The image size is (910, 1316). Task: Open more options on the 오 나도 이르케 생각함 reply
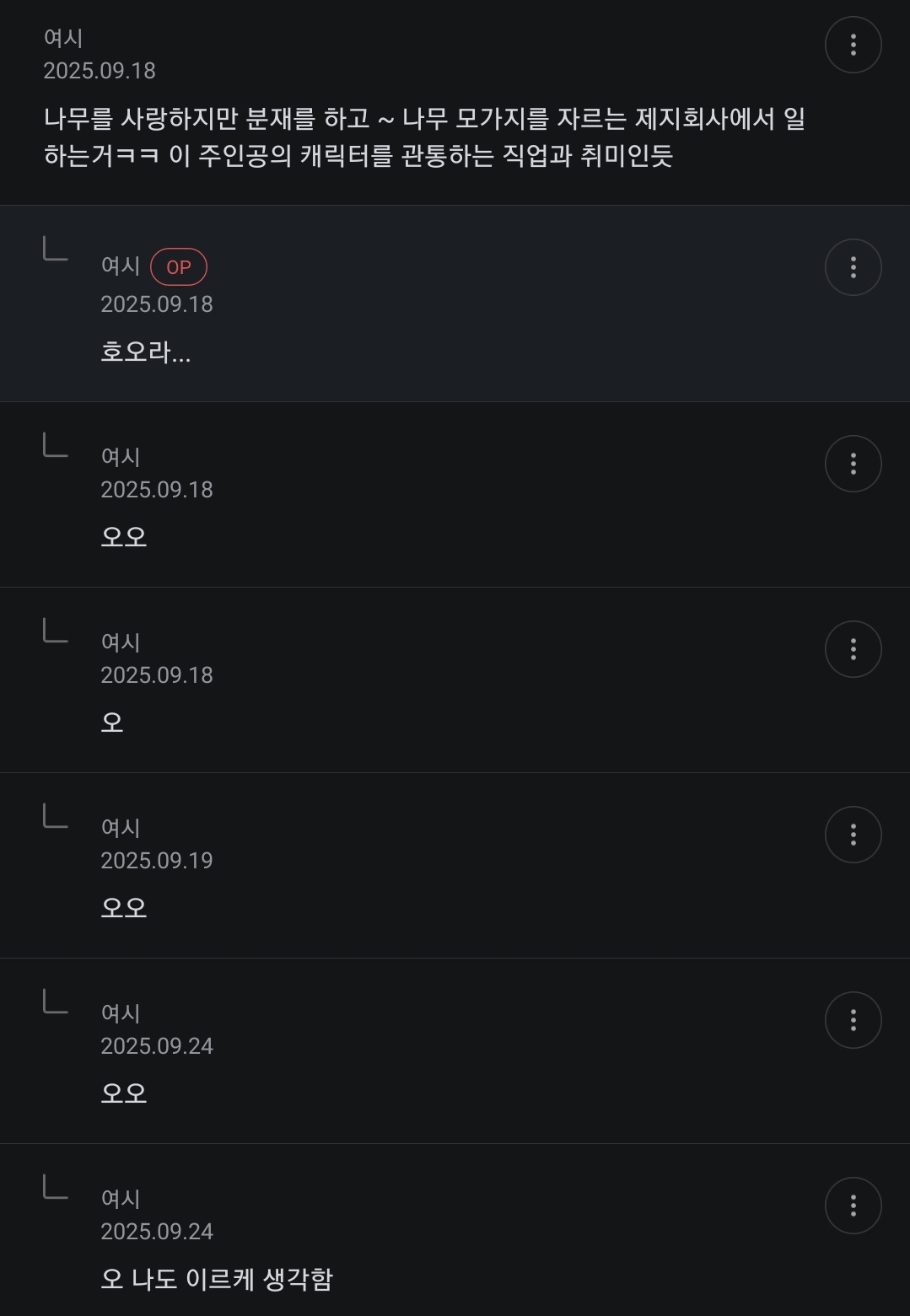853,1206
